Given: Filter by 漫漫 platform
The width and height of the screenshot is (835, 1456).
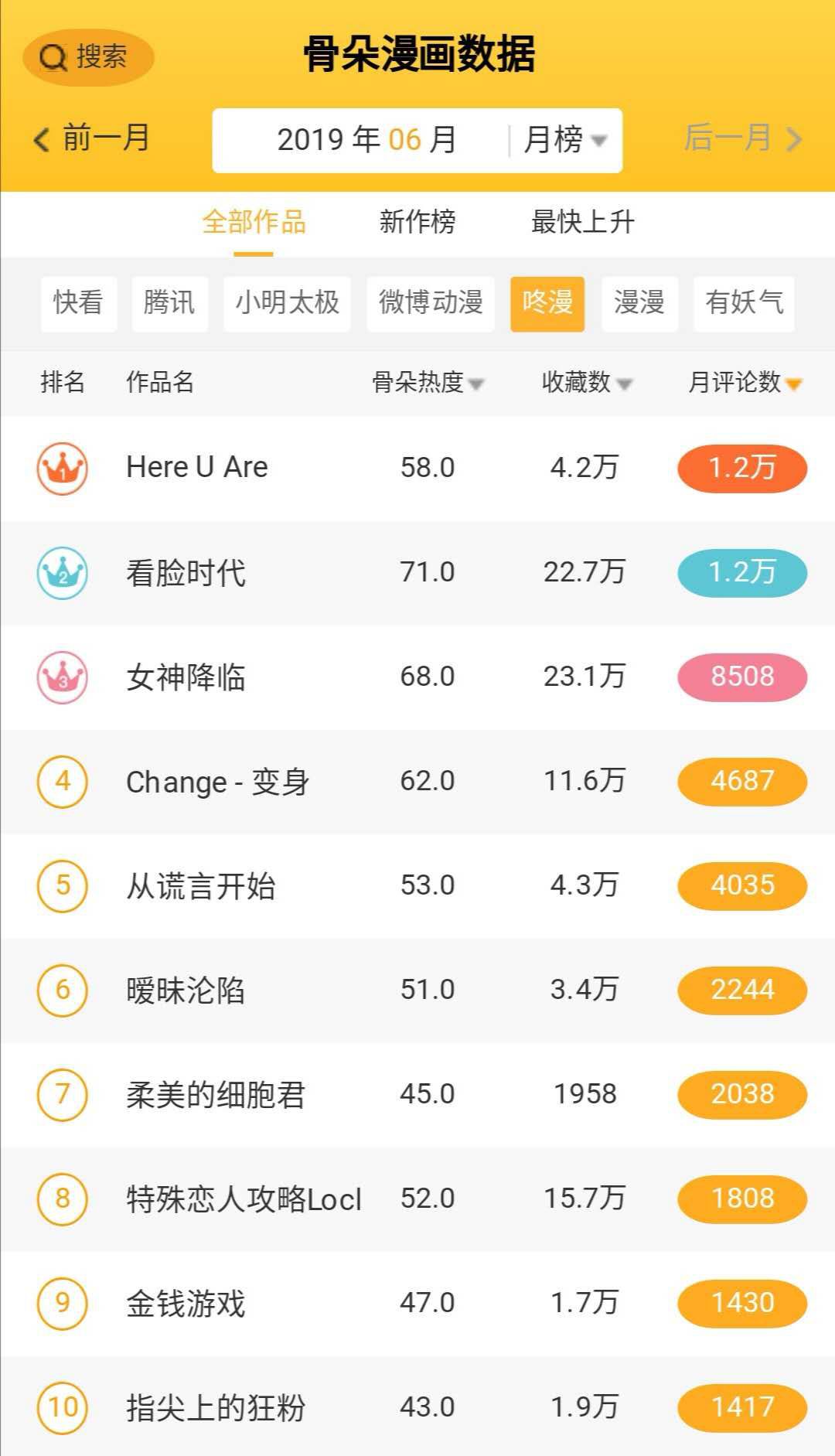Looking at the screenshot, I should point(640,303).
